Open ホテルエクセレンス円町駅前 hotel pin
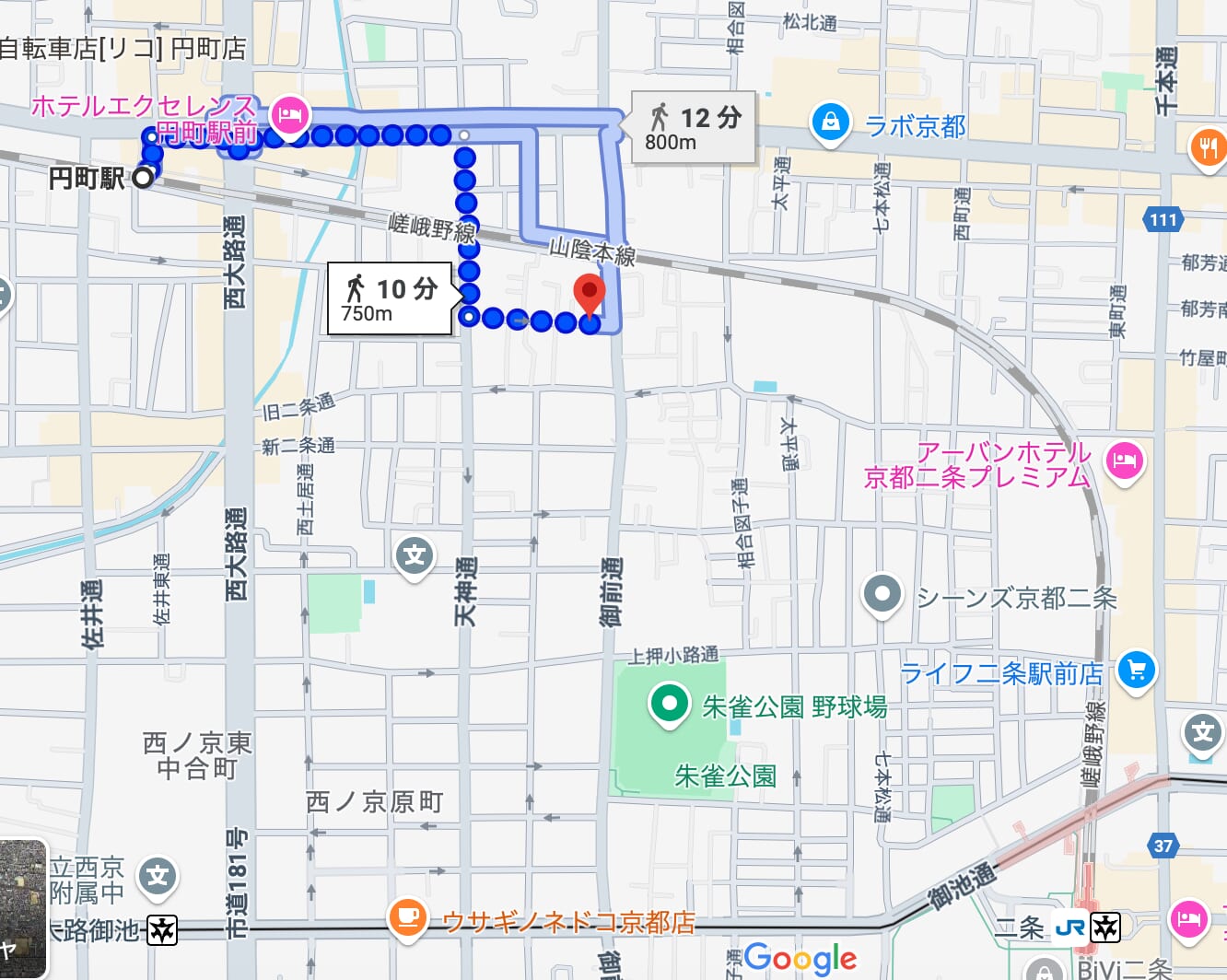The width and height of the screenshot is (1227, 980). [291, 117]
